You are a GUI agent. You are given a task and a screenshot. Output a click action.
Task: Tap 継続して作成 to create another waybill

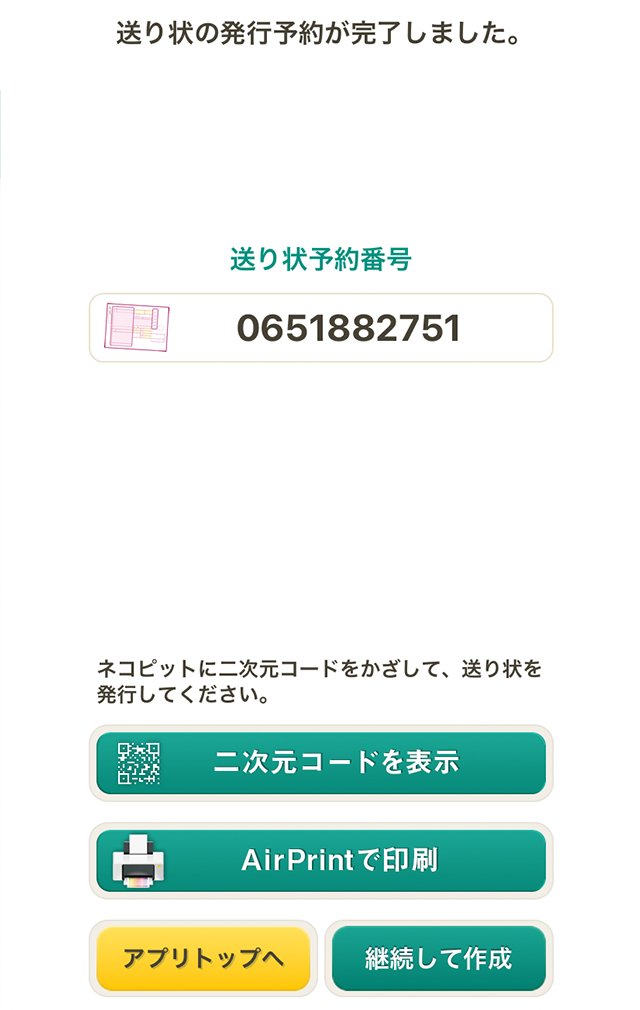[438, 958]
